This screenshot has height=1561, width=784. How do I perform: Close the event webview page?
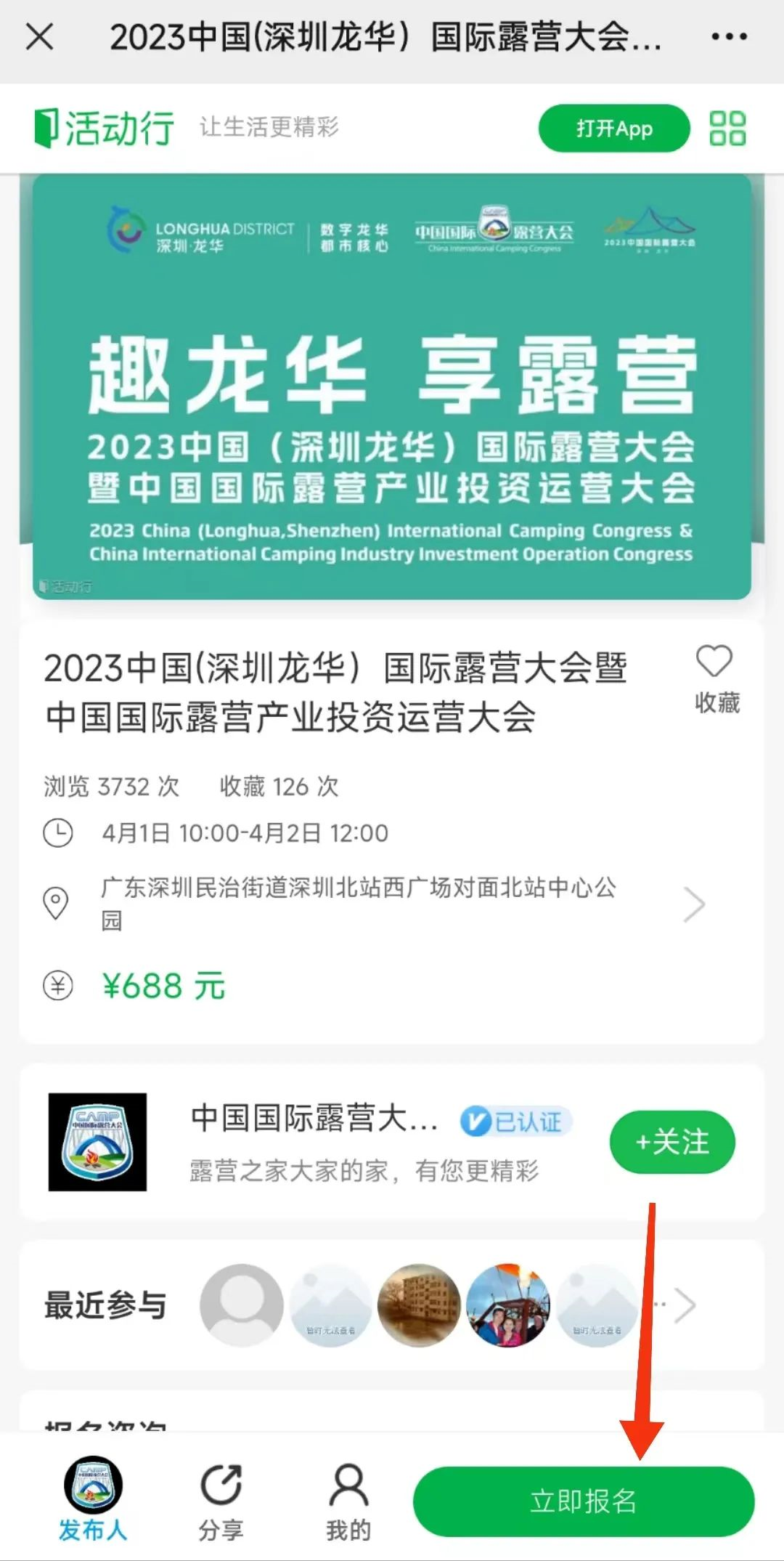click(40, 36)
